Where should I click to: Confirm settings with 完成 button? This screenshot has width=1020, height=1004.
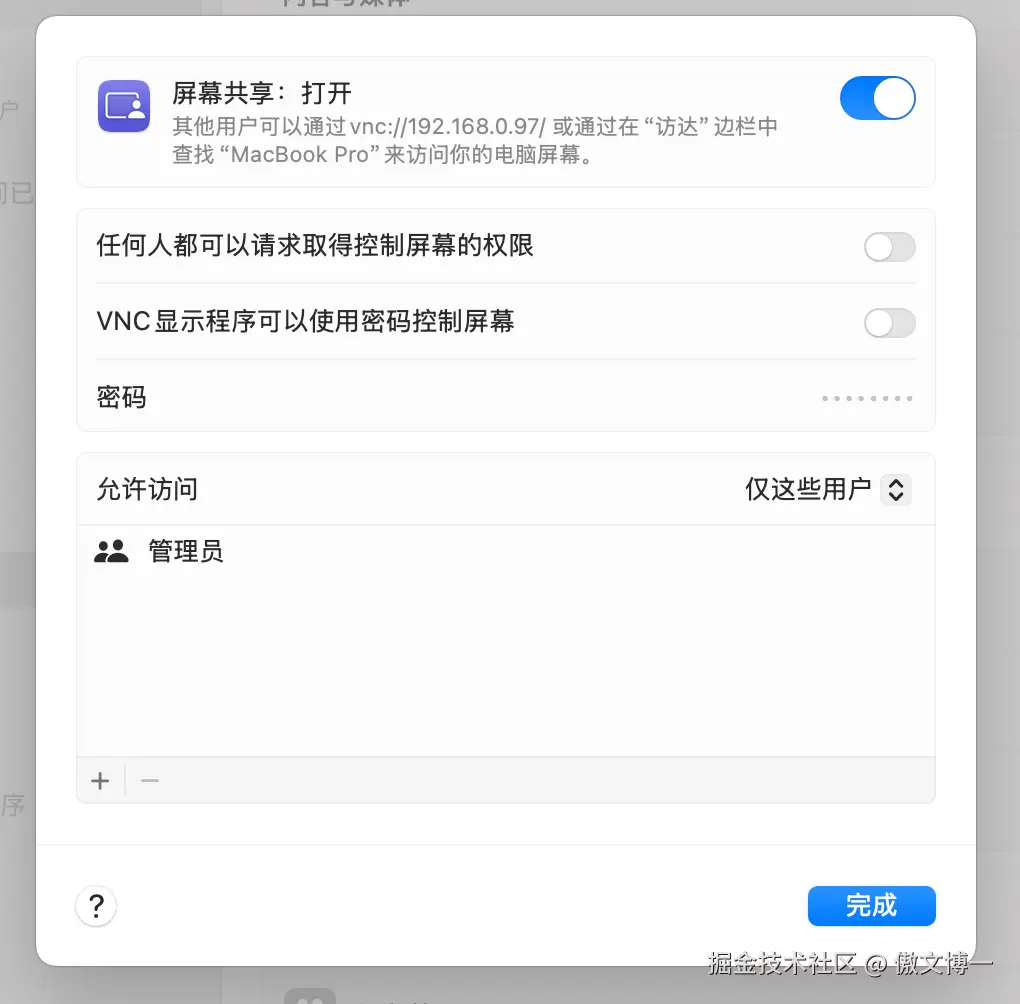click(x=871, y=906)
